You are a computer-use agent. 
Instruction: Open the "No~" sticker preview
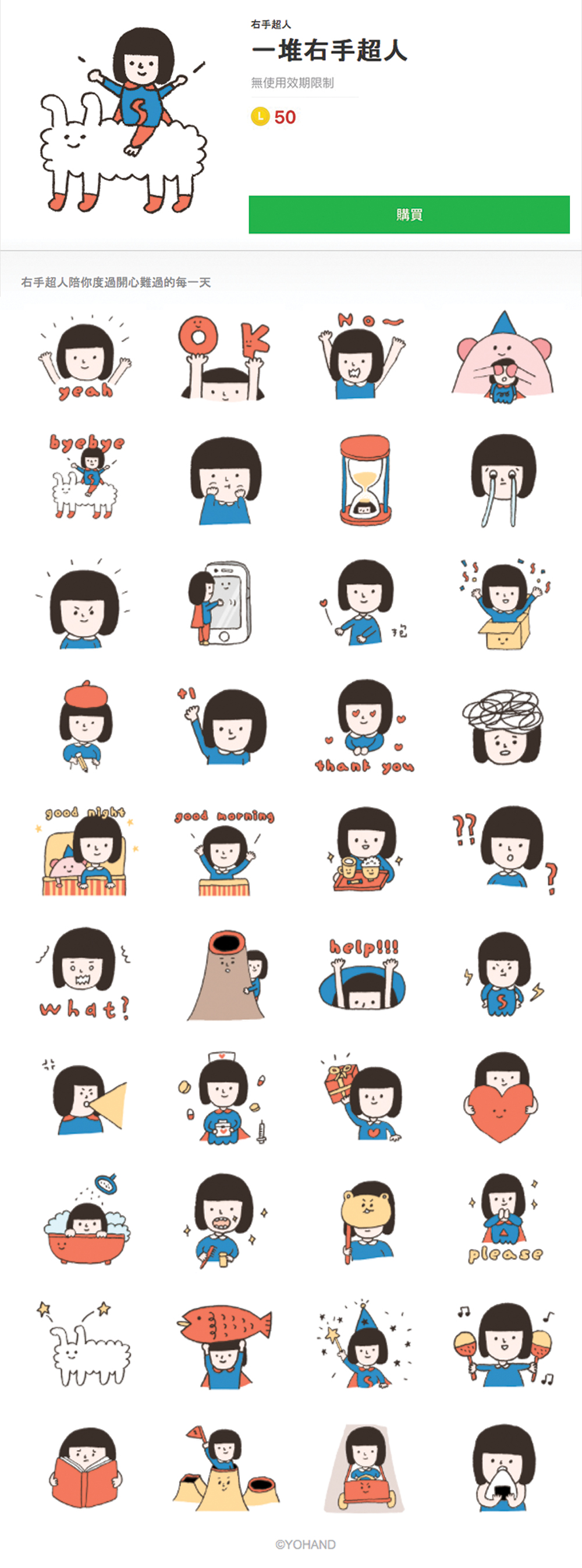click(361, 356)
